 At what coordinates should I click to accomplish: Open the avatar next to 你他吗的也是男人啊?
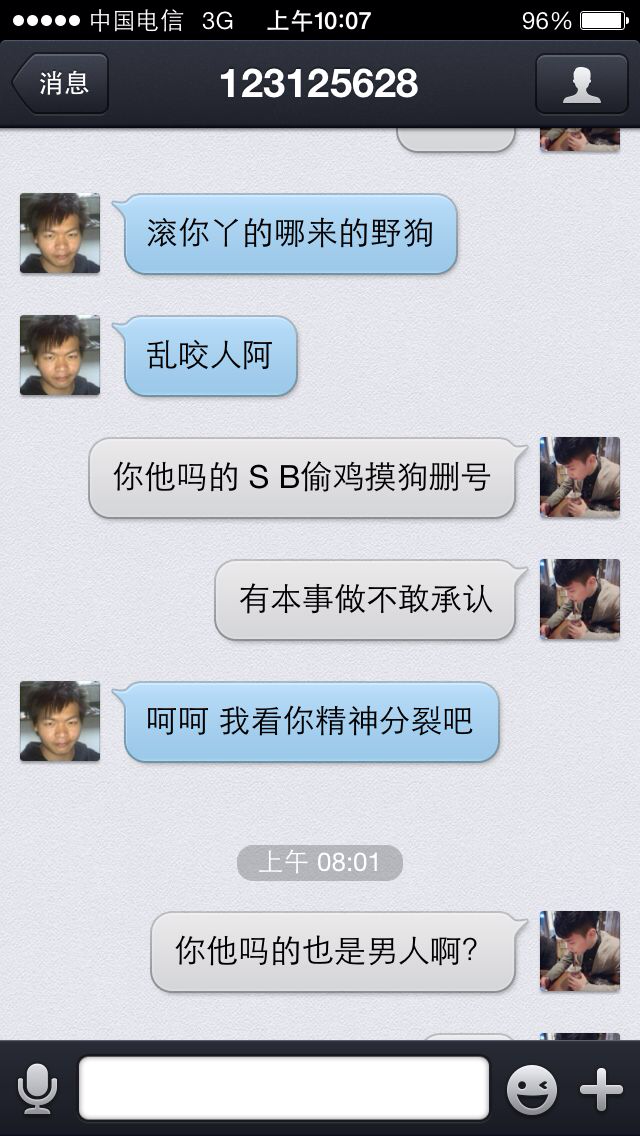[x=580, y=951]
